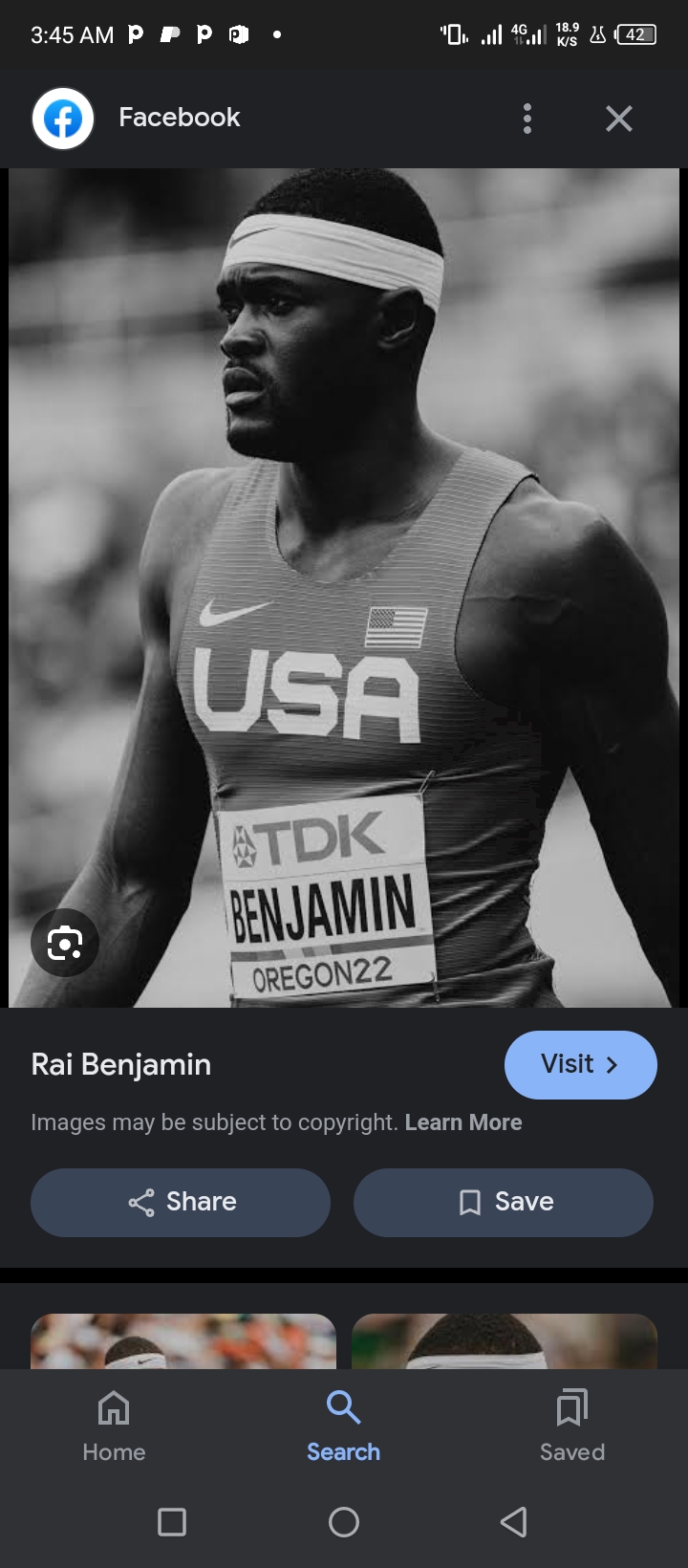
Task: Share this image
Action: (x=181, y=1202)
